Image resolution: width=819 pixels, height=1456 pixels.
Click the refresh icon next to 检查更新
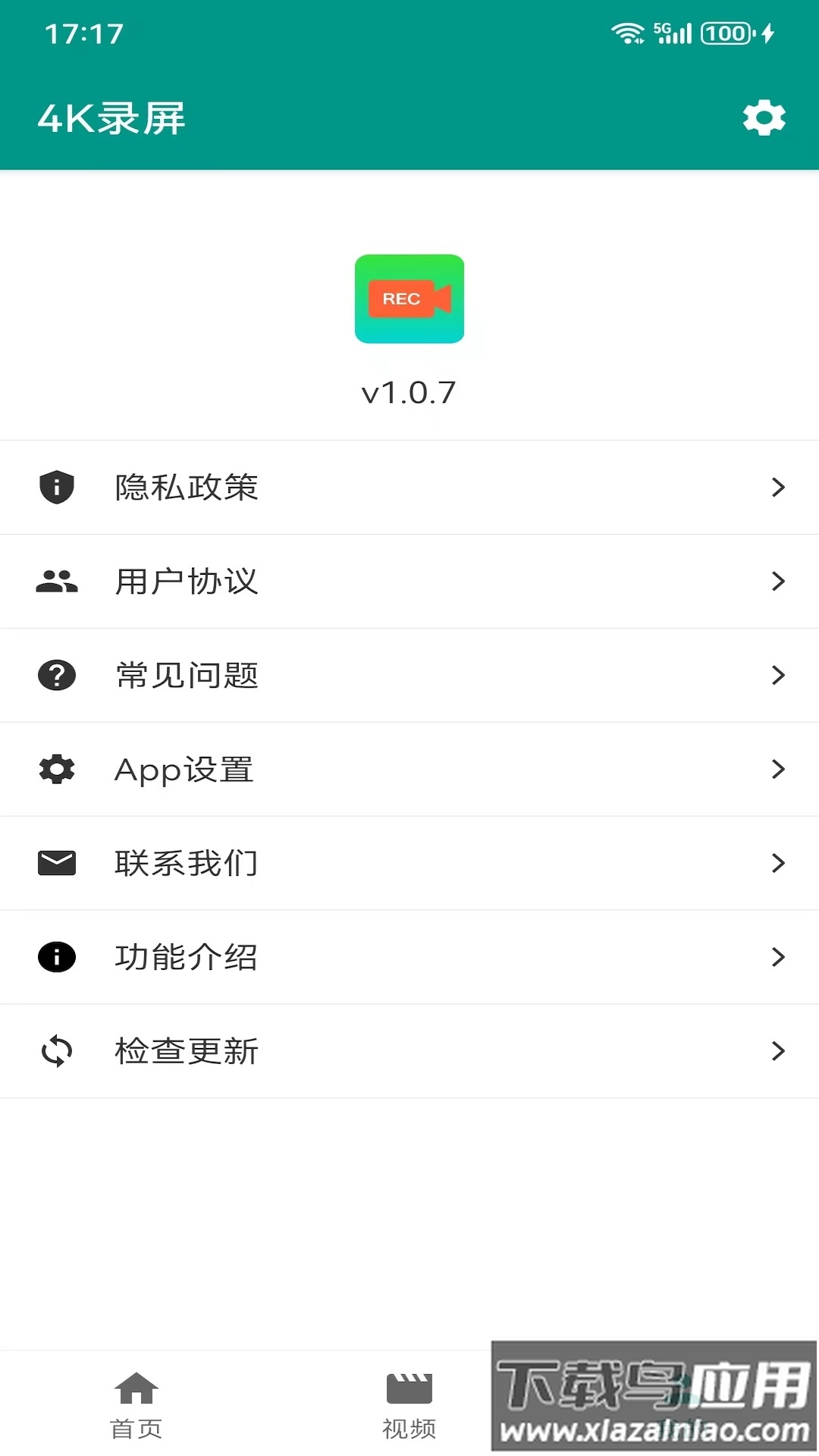point(55,1050)
